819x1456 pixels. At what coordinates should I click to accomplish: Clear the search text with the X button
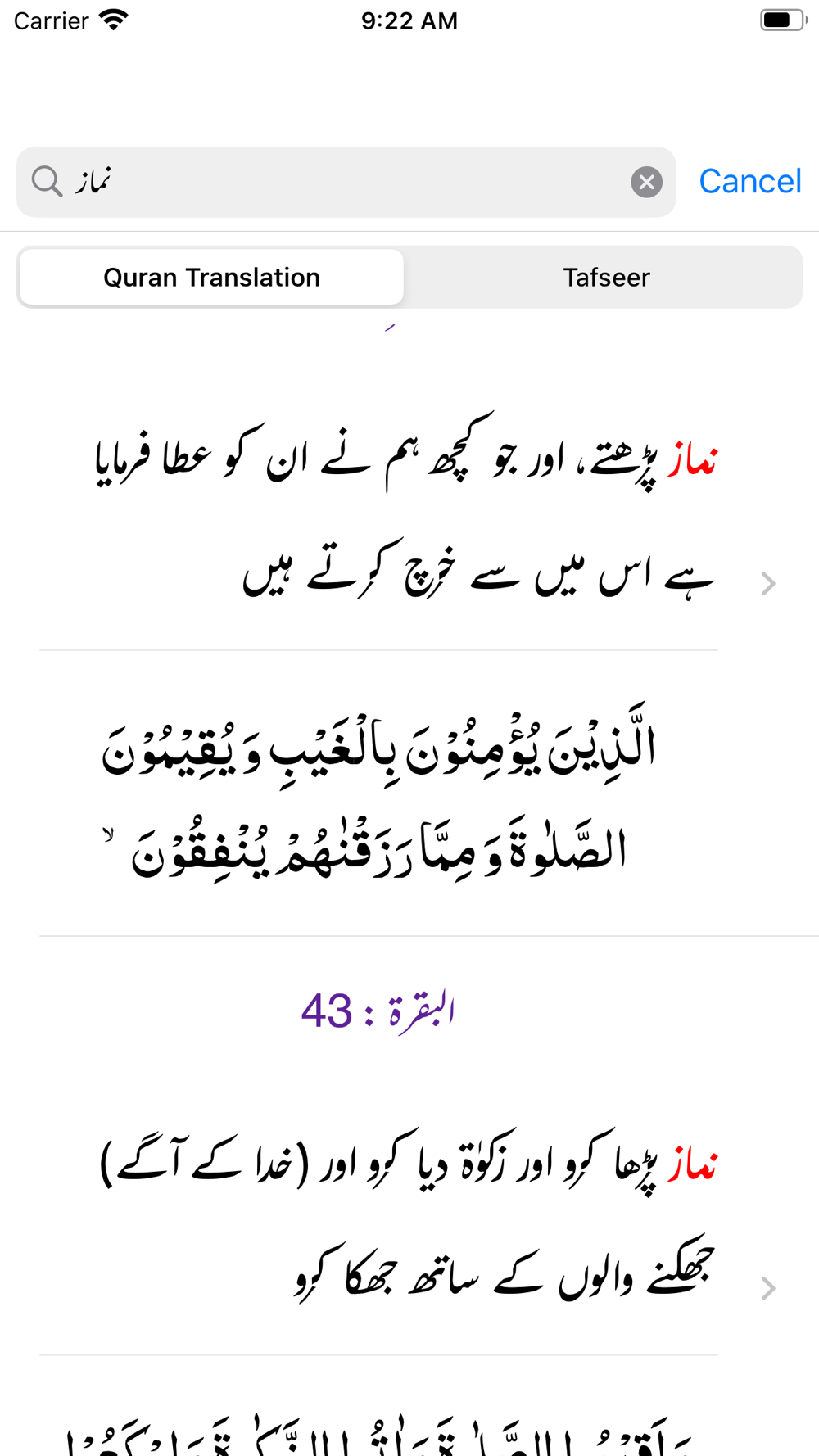pyautogui.click(x=646, y=182)
